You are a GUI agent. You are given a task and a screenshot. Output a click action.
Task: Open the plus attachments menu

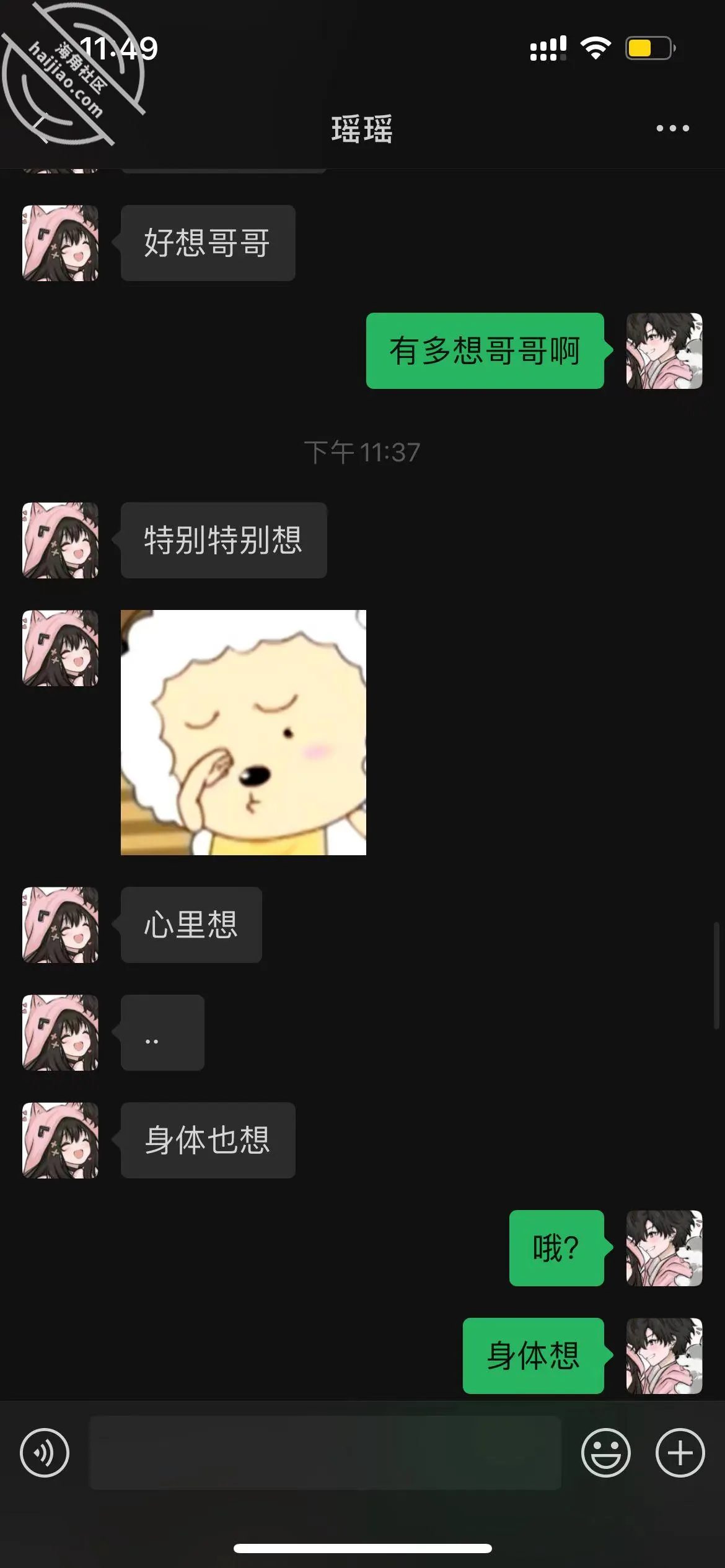tap(680, 1453)
